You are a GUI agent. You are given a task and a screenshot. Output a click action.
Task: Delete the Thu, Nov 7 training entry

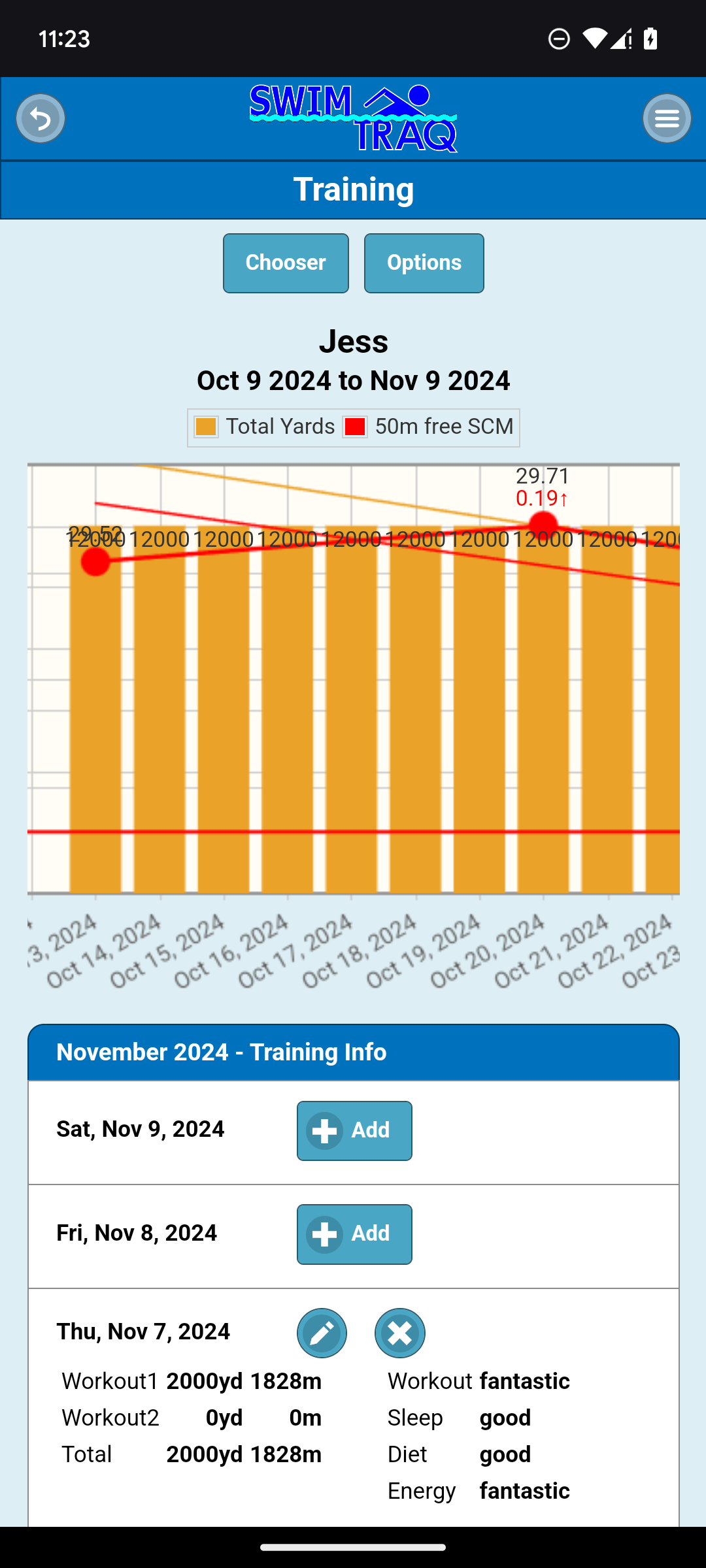[x=399, y=1333]
